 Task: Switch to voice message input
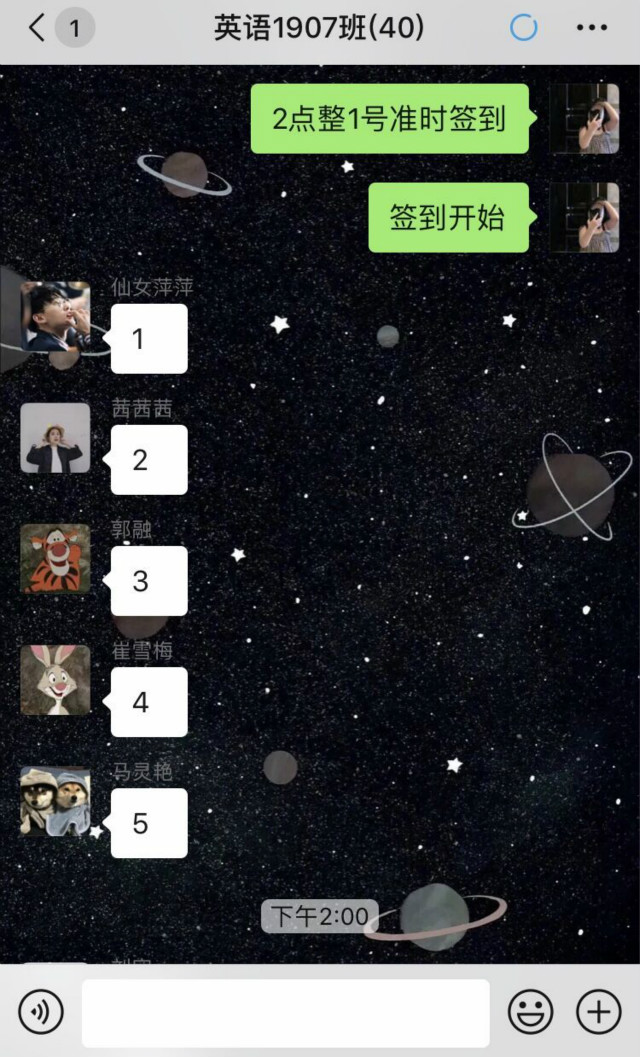pos(41,1012)
